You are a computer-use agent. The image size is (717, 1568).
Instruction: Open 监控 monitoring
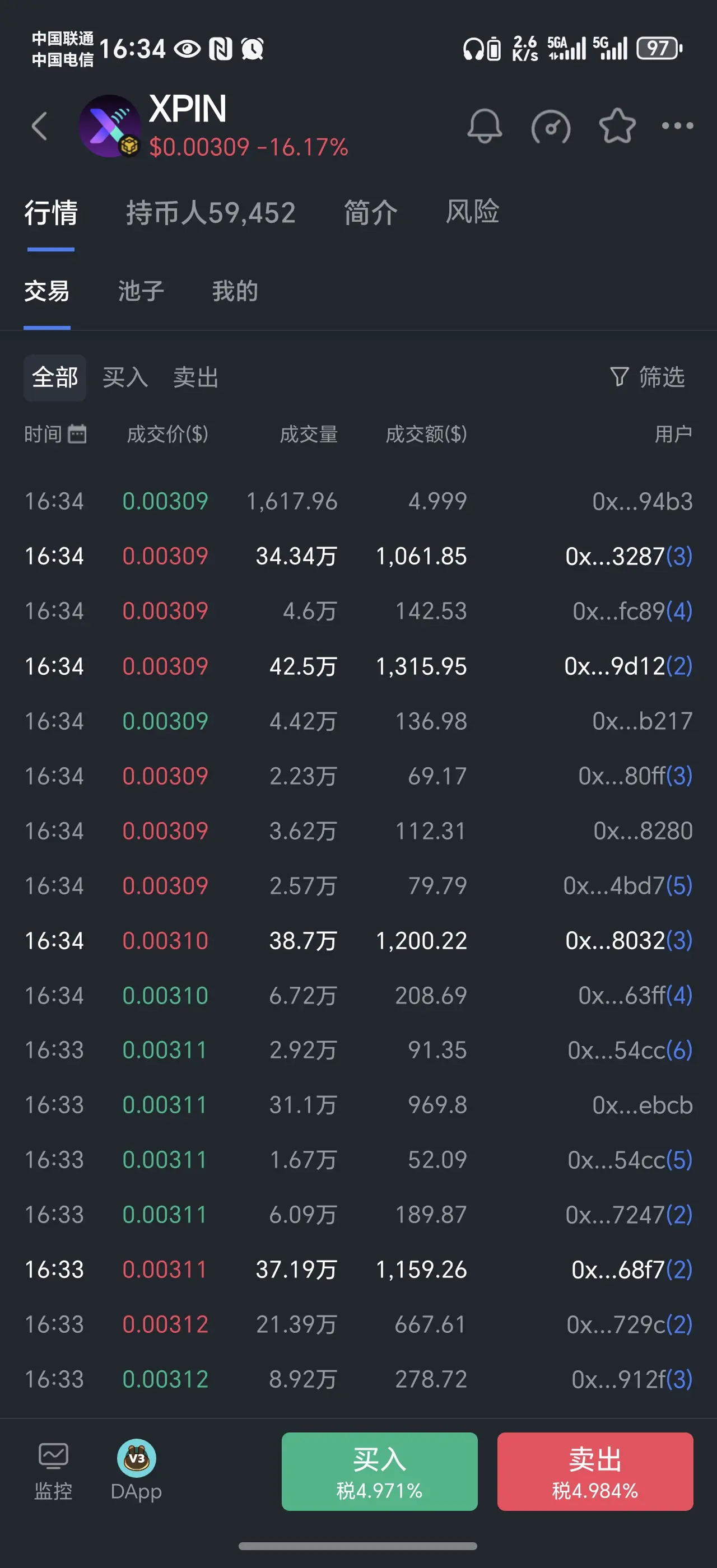click(54, 1471)
